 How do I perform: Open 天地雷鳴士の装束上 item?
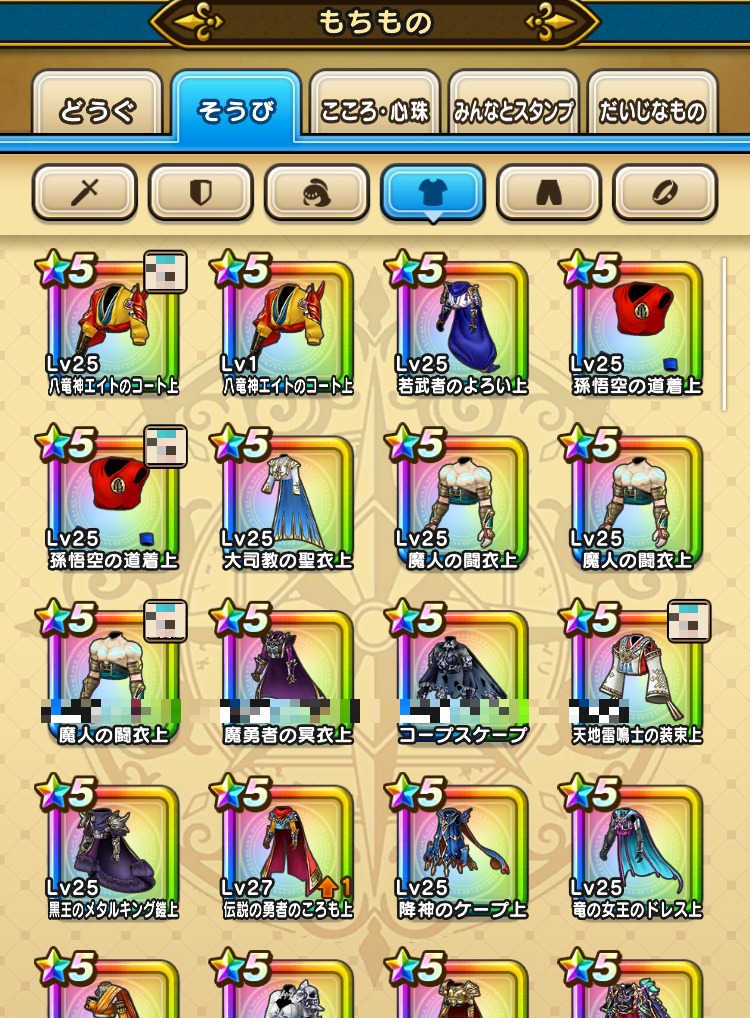(x=636, y=677)
